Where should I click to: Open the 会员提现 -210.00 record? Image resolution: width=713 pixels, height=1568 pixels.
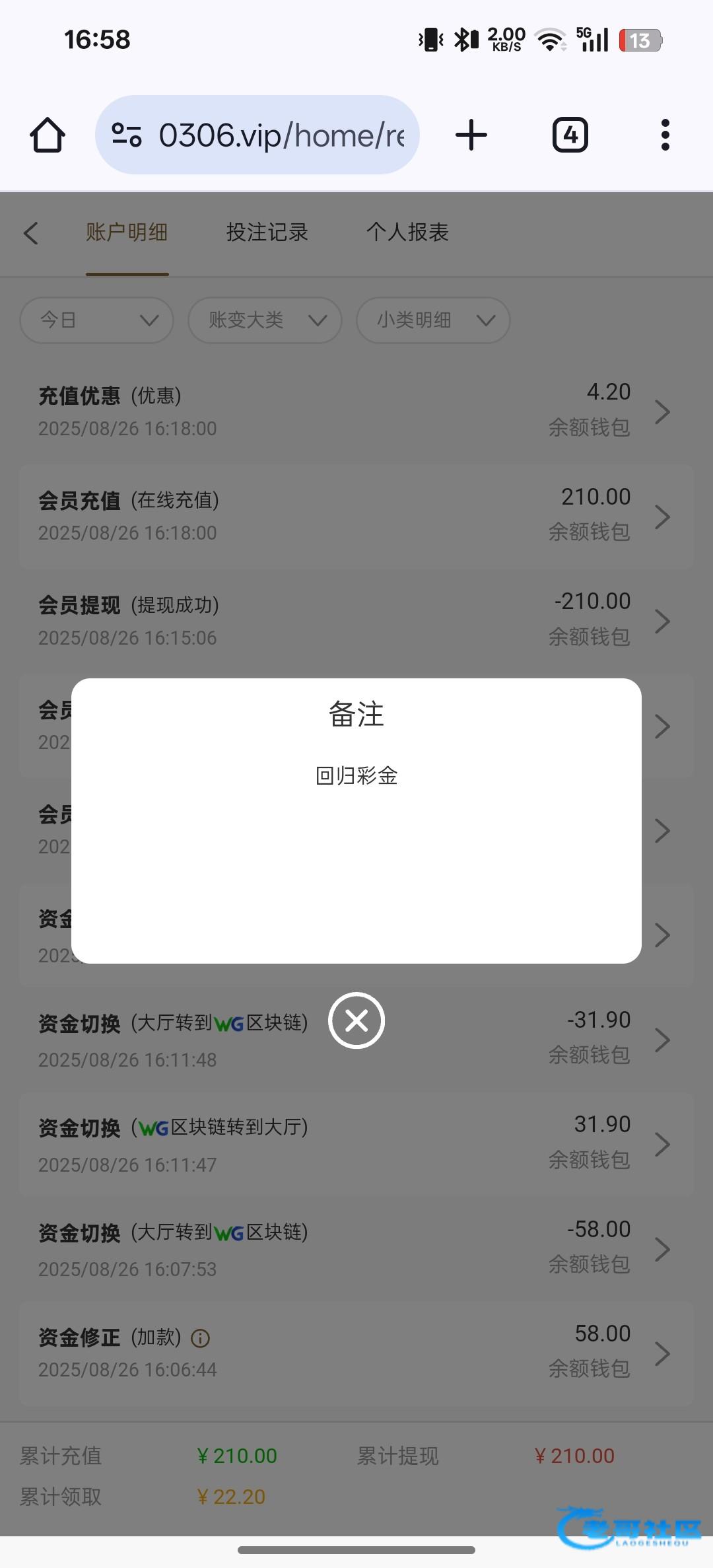click(356, 621)
